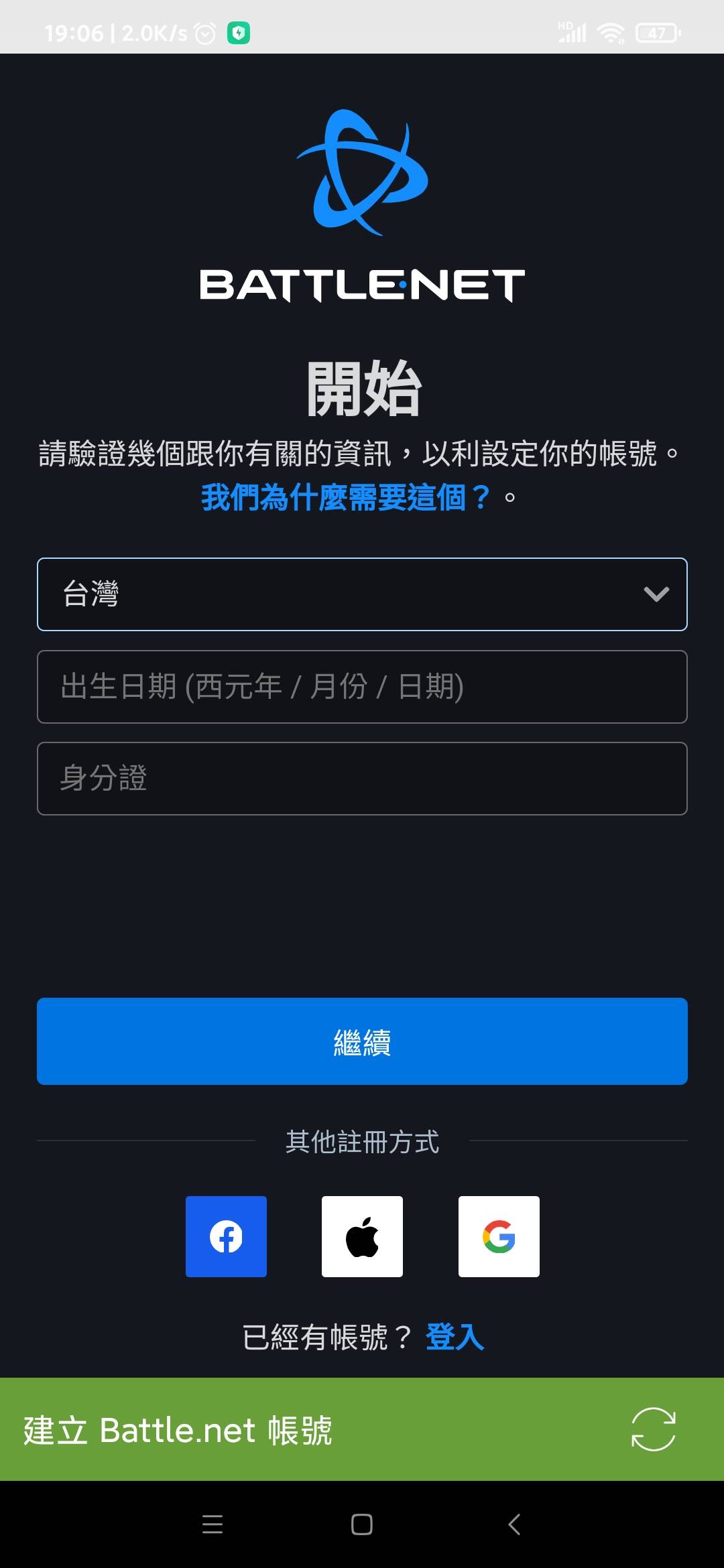Tap the 繼續 continue button

[x=362, y=1041]
